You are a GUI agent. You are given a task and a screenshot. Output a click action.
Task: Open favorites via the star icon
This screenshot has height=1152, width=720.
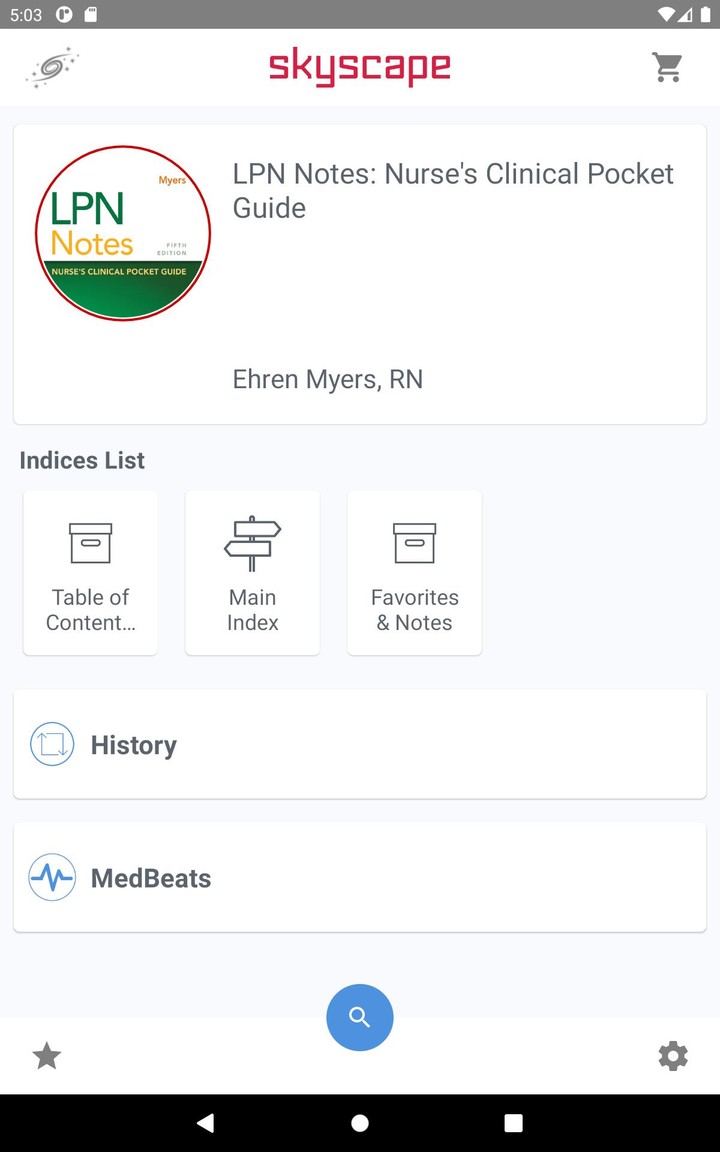[47, 1056]
